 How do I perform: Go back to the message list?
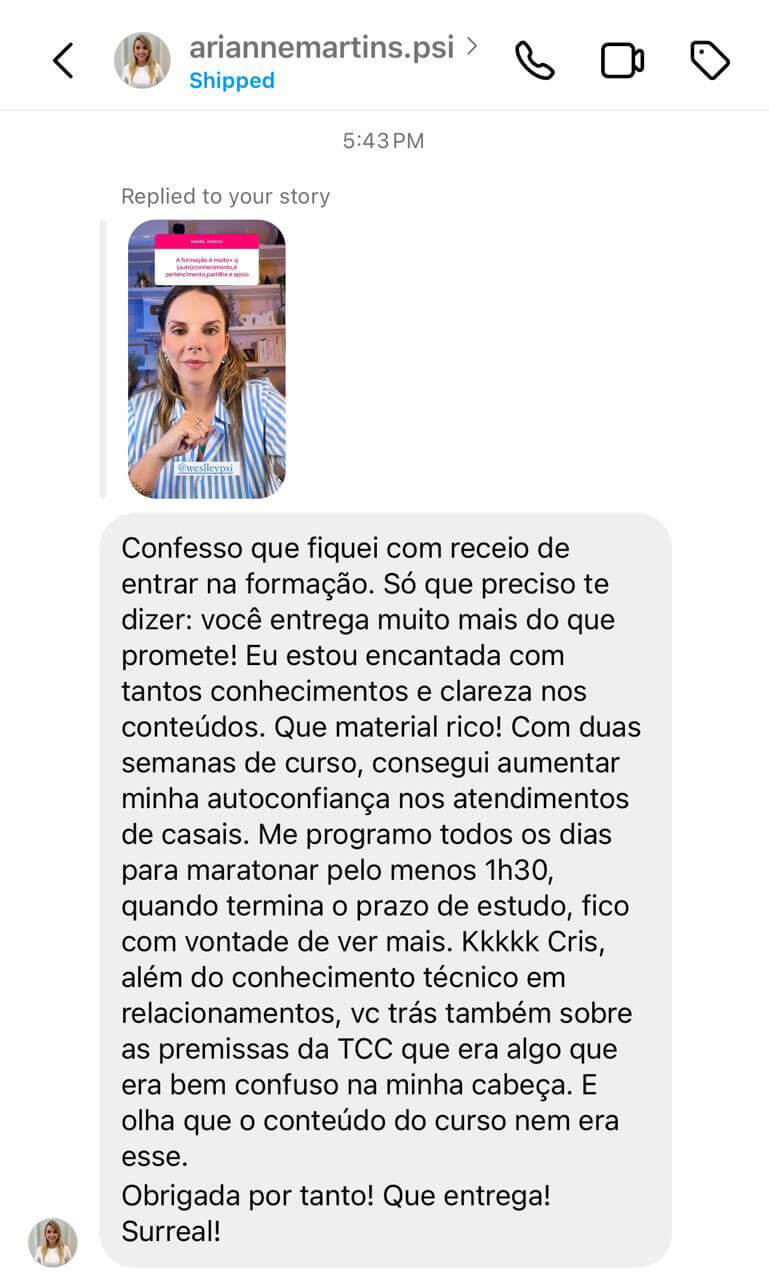tap(63, 61)
